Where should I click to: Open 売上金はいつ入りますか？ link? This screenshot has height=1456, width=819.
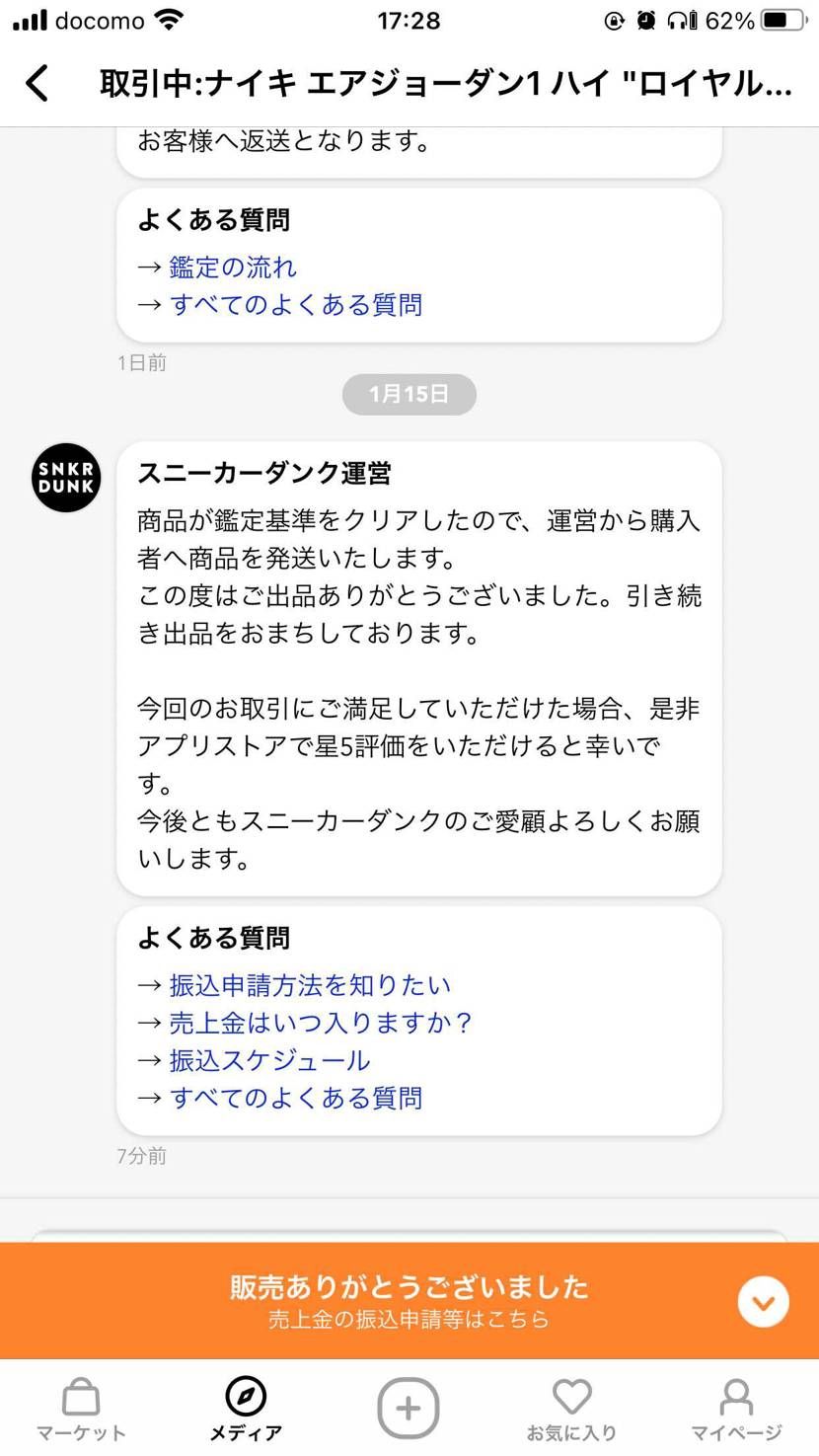tap(320, 1023)
